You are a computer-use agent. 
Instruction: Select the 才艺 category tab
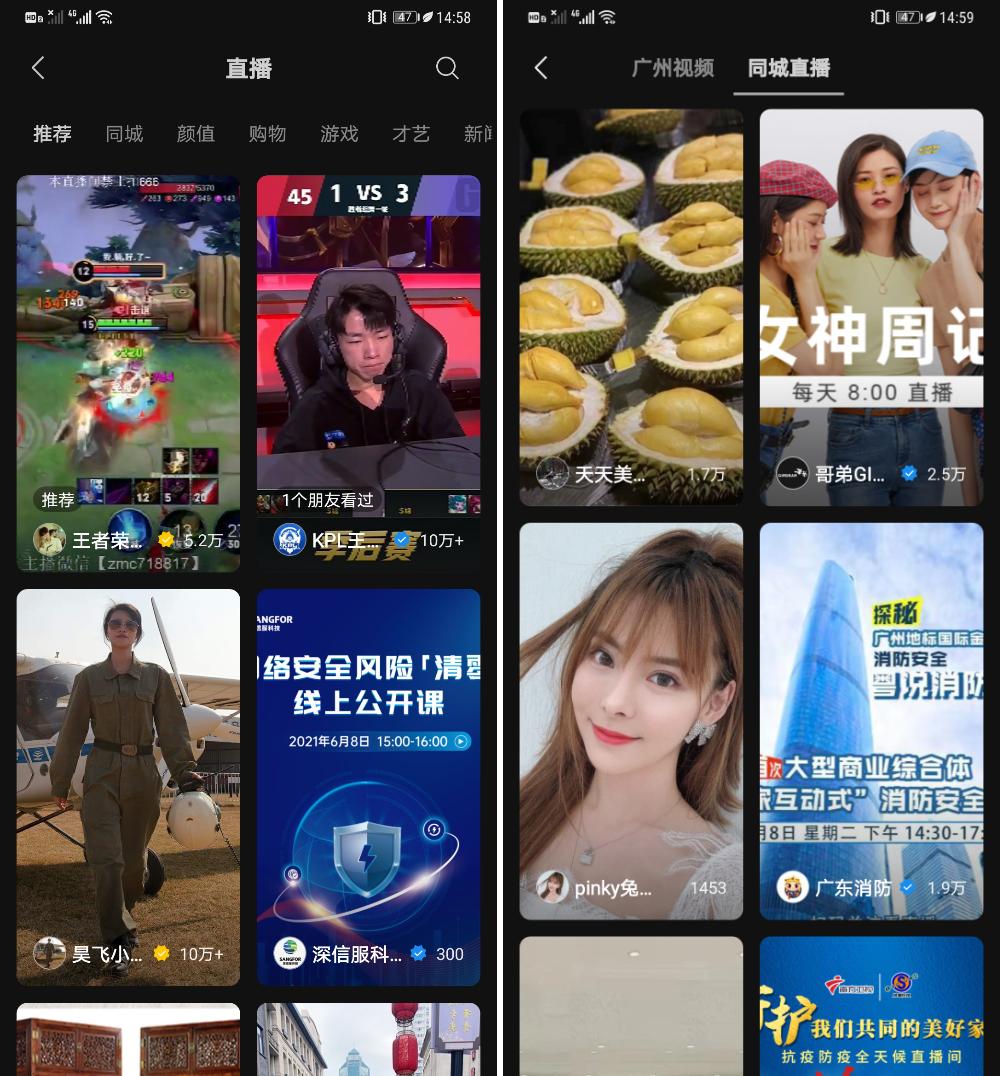point(411,133)
